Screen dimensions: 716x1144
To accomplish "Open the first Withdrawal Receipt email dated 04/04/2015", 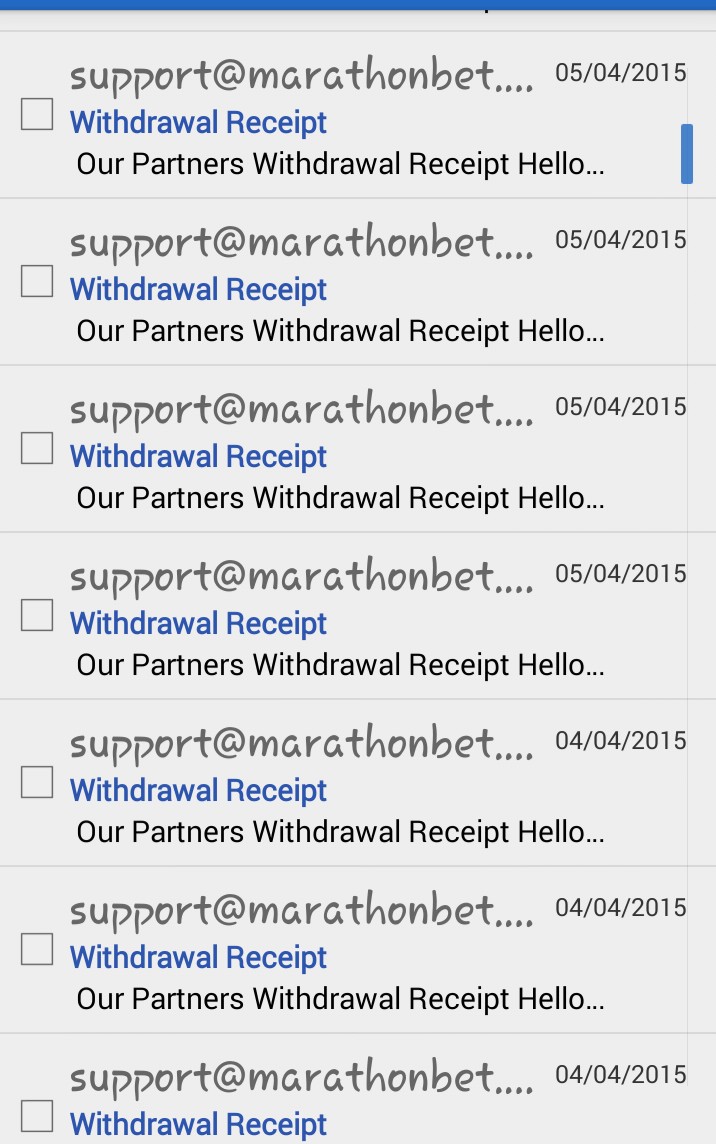I will pos(340,790).
